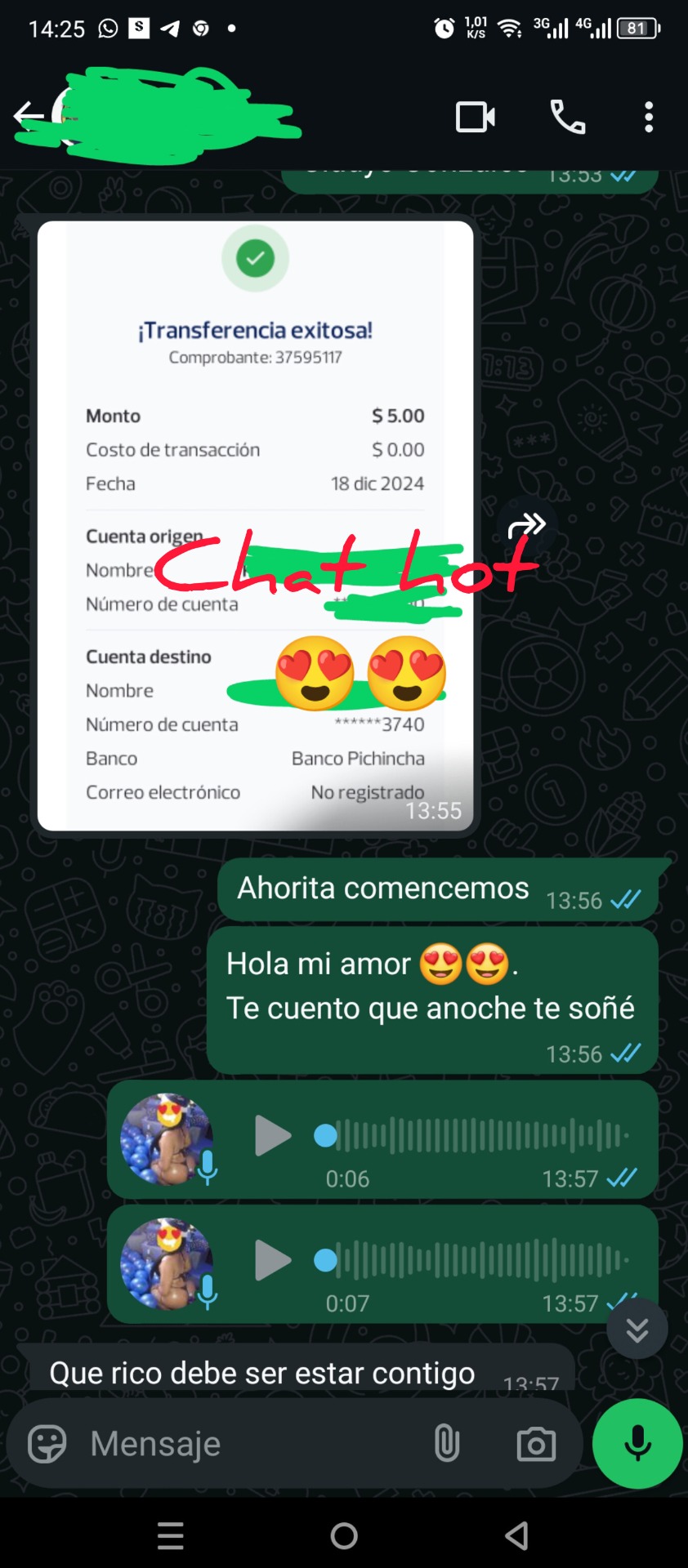Start a video call
Viewport: 688px width, 1568px height.
(x=475, y=117)
